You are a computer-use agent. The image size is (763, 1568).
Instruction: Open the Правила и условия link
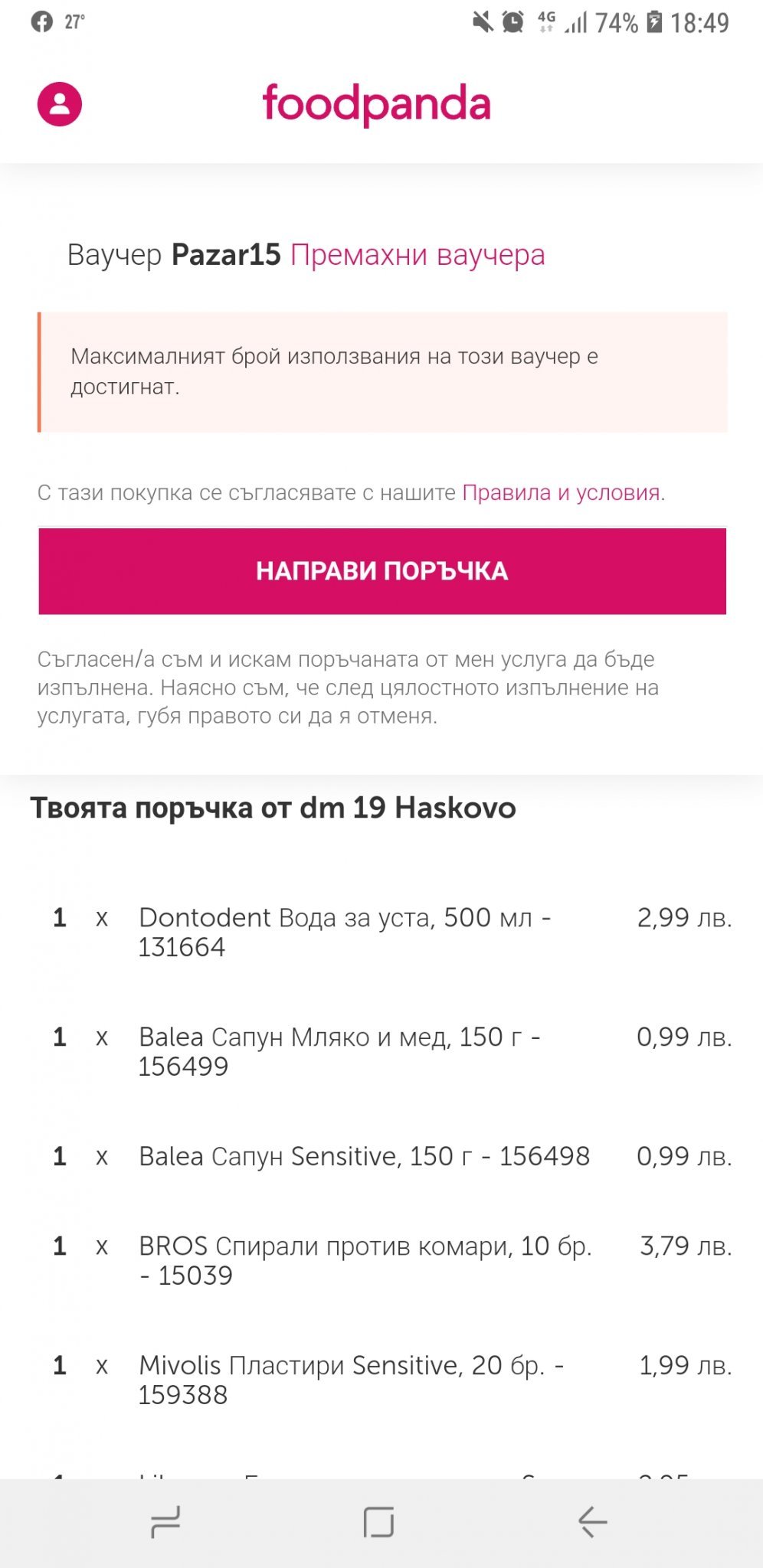[x=562, y=492]
